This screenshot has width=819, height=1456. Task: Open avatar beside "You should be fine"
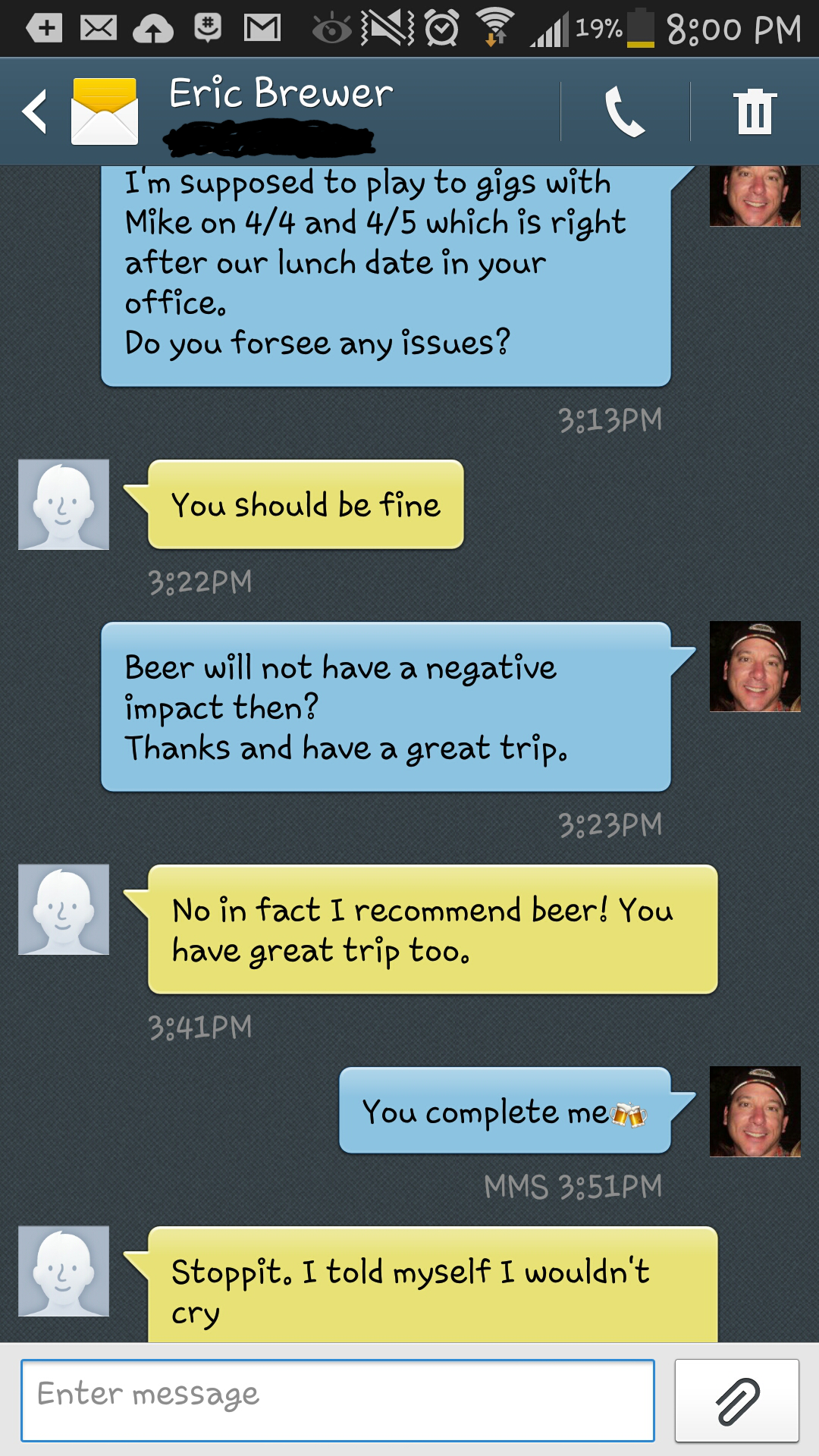coord(64,504)
